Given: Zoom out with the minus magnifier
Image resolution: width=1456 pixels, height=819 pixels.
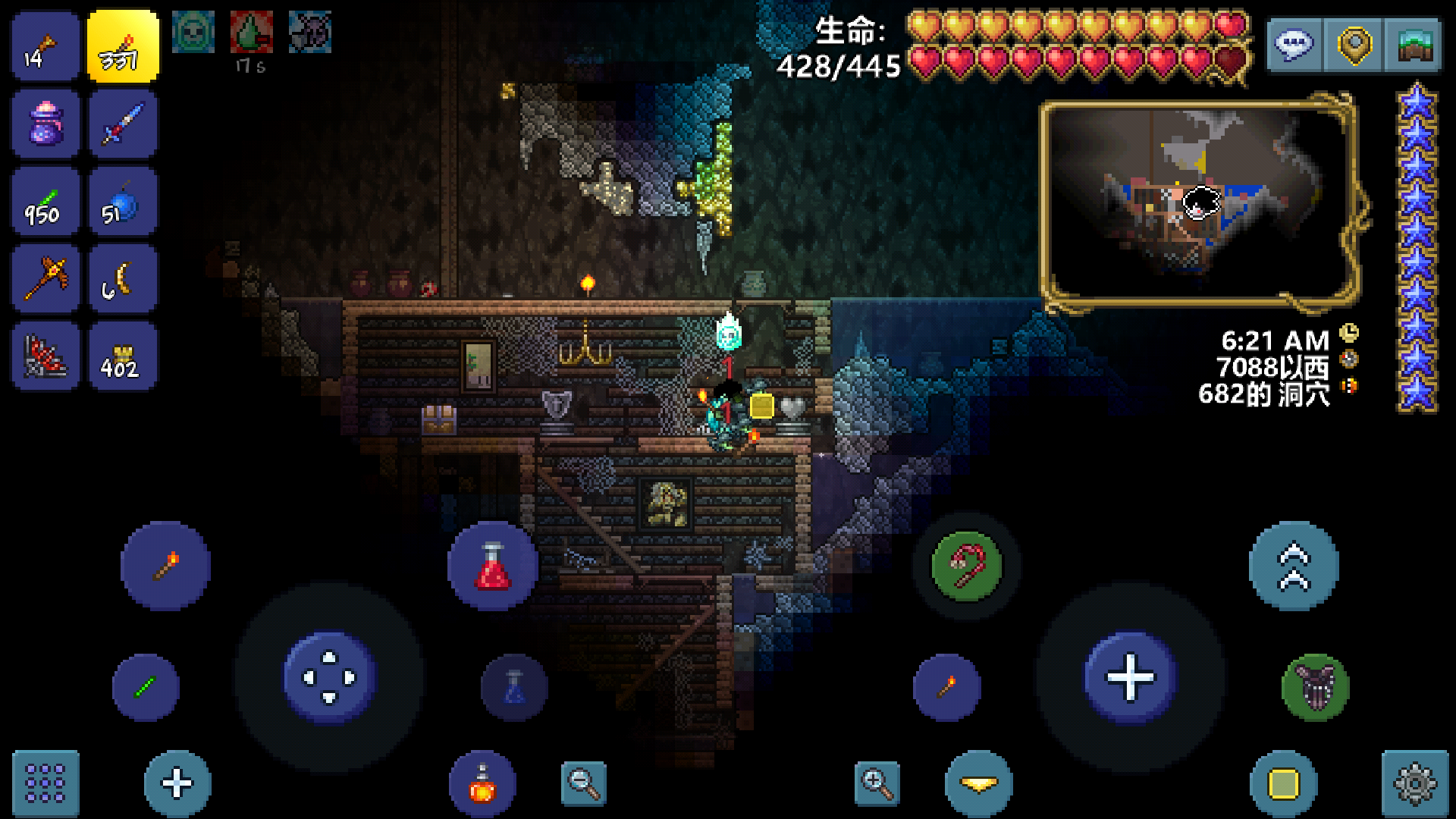Looking at the screenshot, I should point(584,784).
